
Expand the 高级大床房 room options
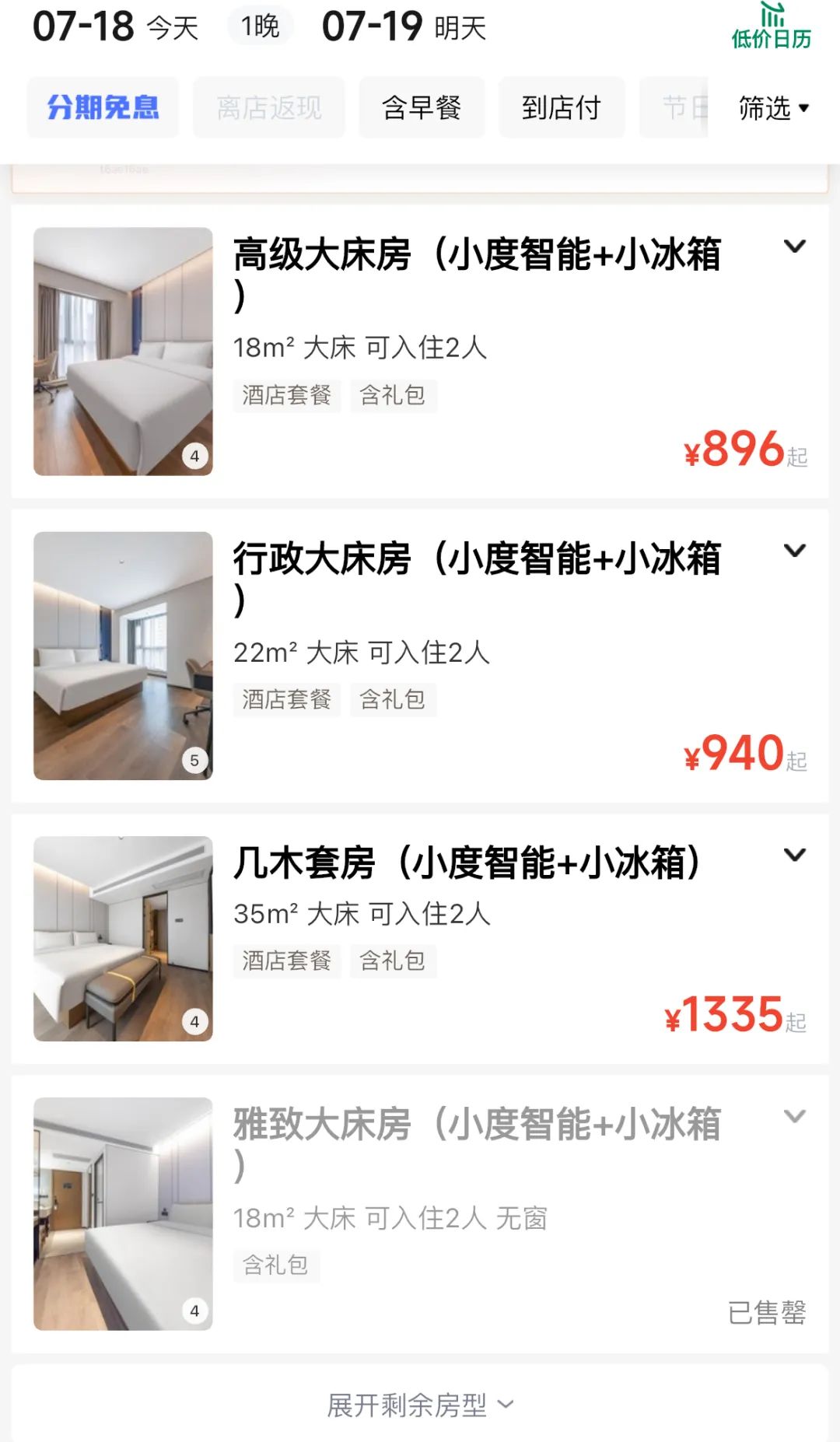pos(794,247)
